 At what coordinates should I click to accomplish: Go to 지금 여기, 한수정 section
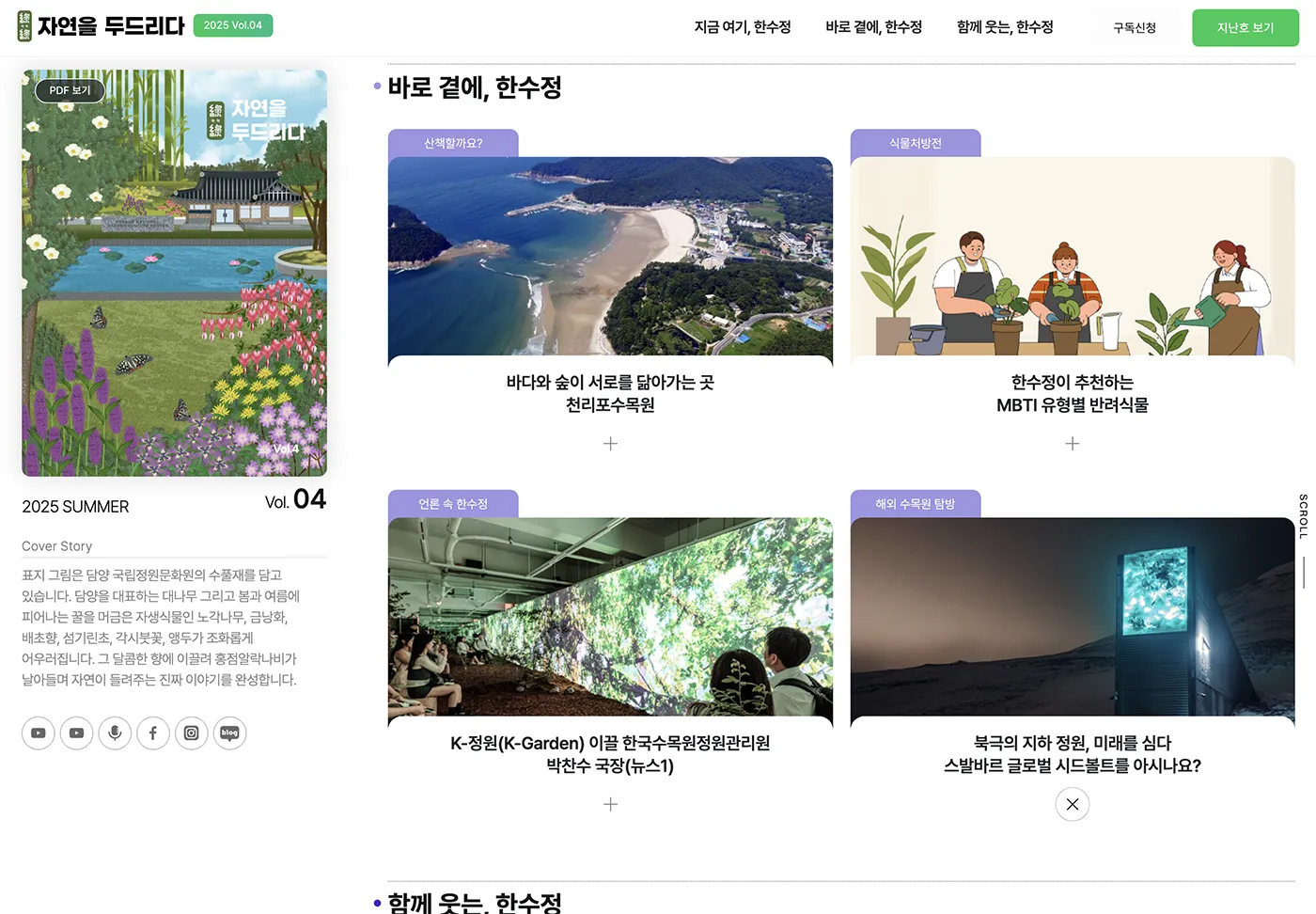[x=742, y=27]
